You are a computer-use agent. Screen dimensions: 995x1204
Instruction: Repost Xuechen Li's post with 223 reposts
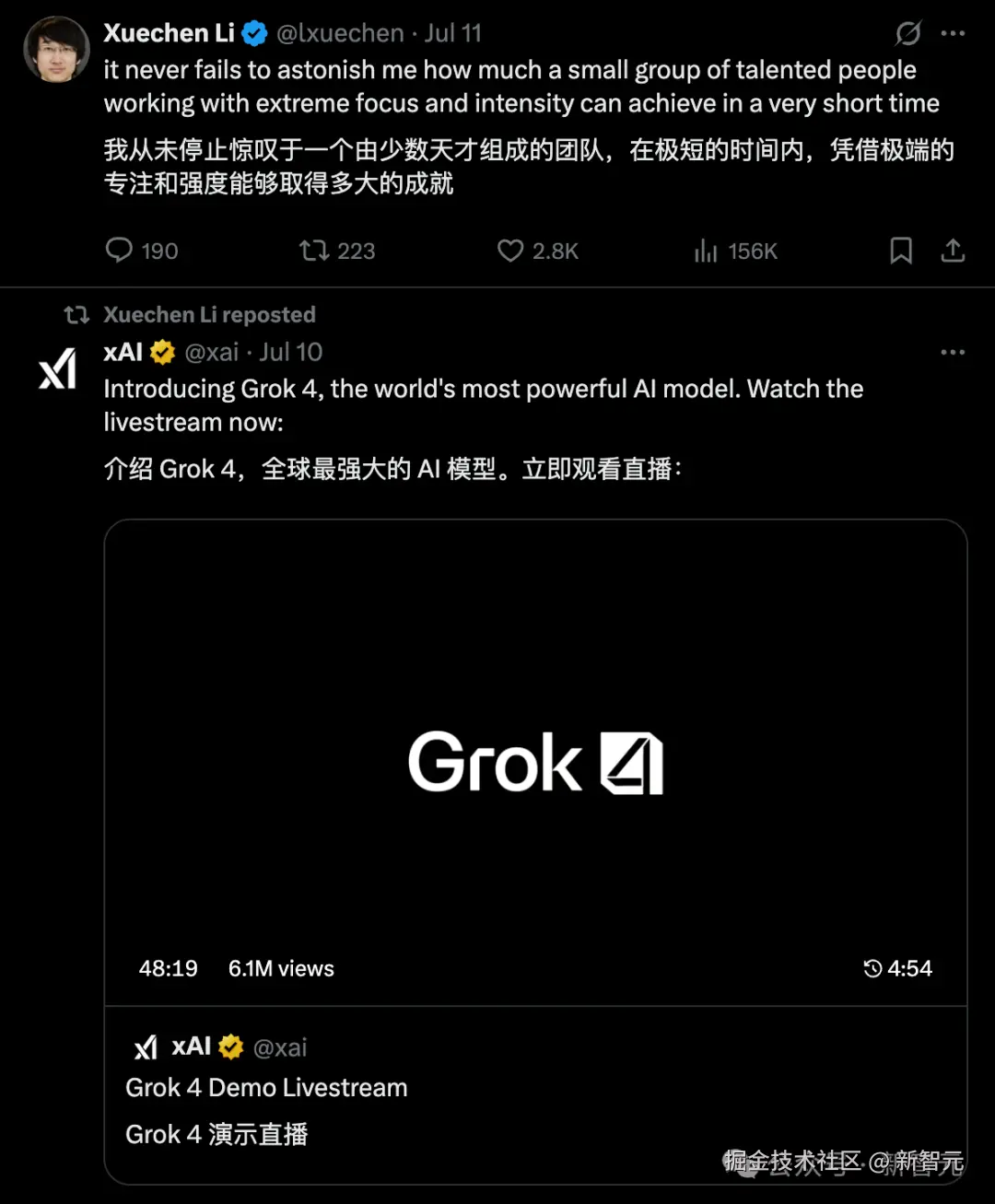pyautogui.click(x=315, y=251)
